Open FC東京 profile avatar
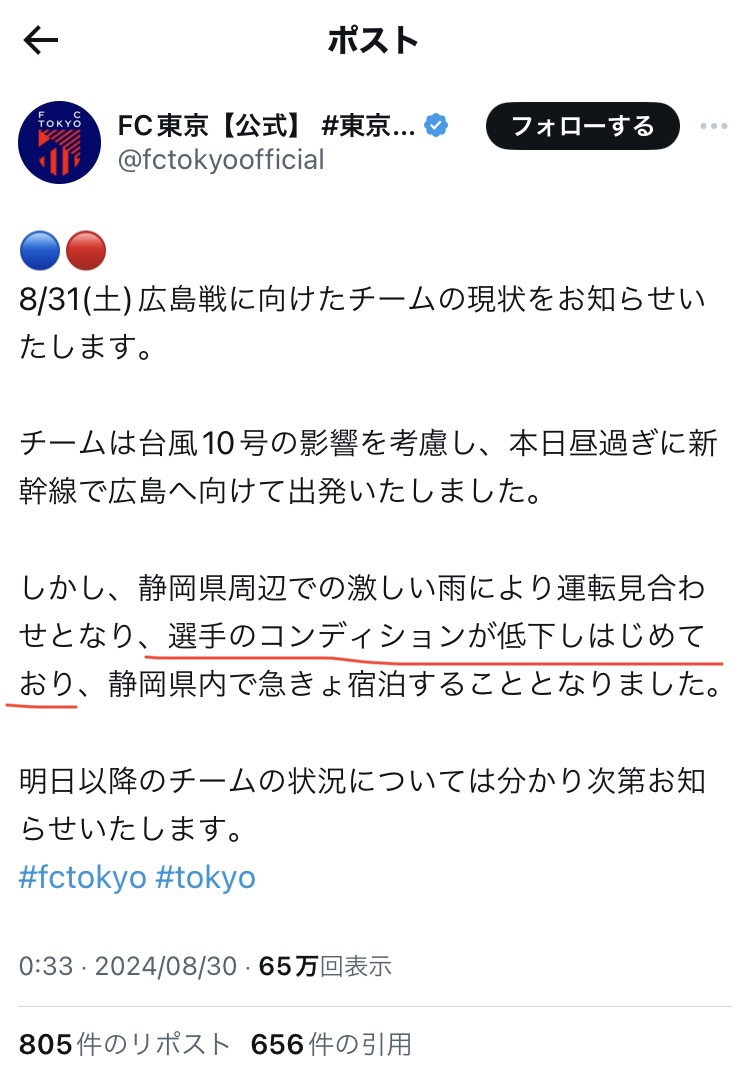750x1078 pixels. [x=59, y=141]
